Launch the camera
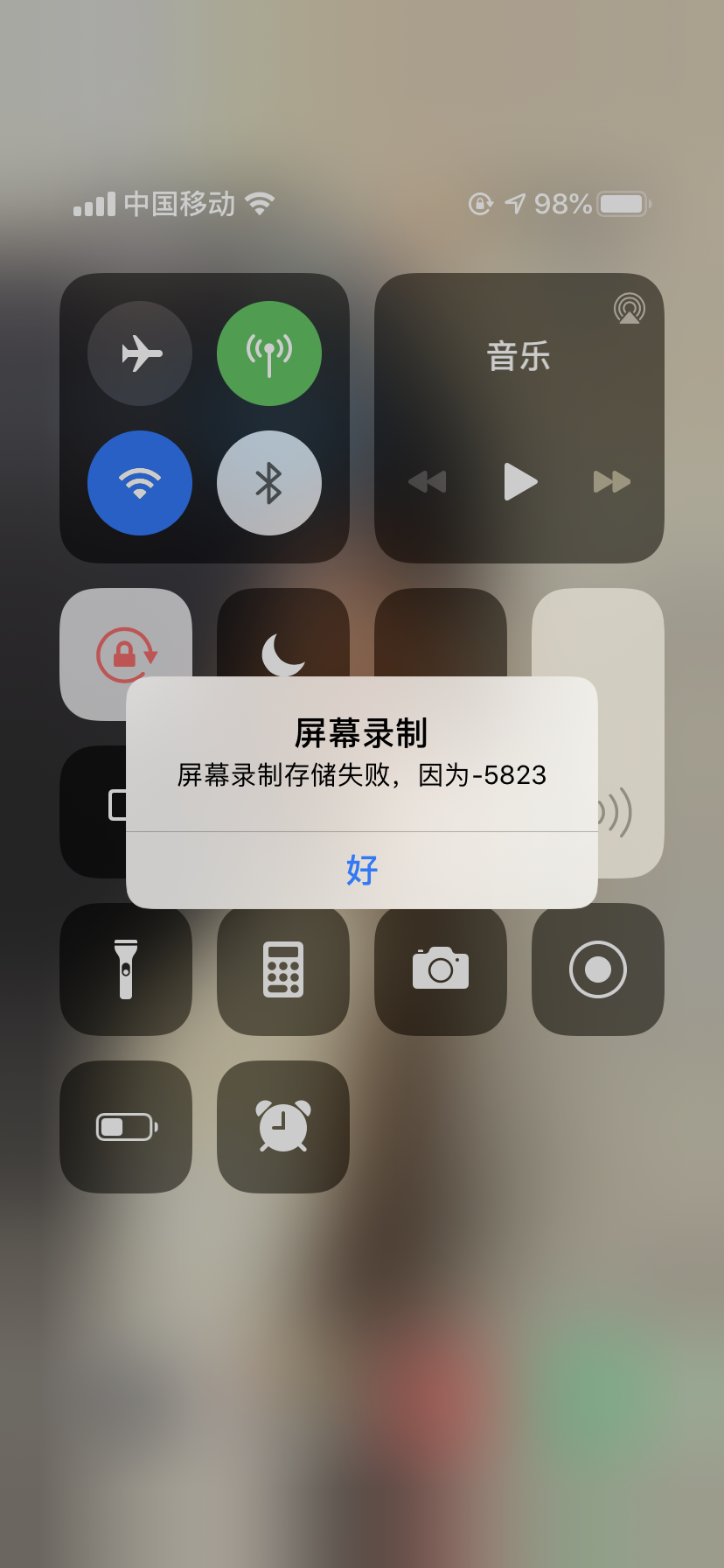Screen dimensions: 724x1568 tap(441, 969)
